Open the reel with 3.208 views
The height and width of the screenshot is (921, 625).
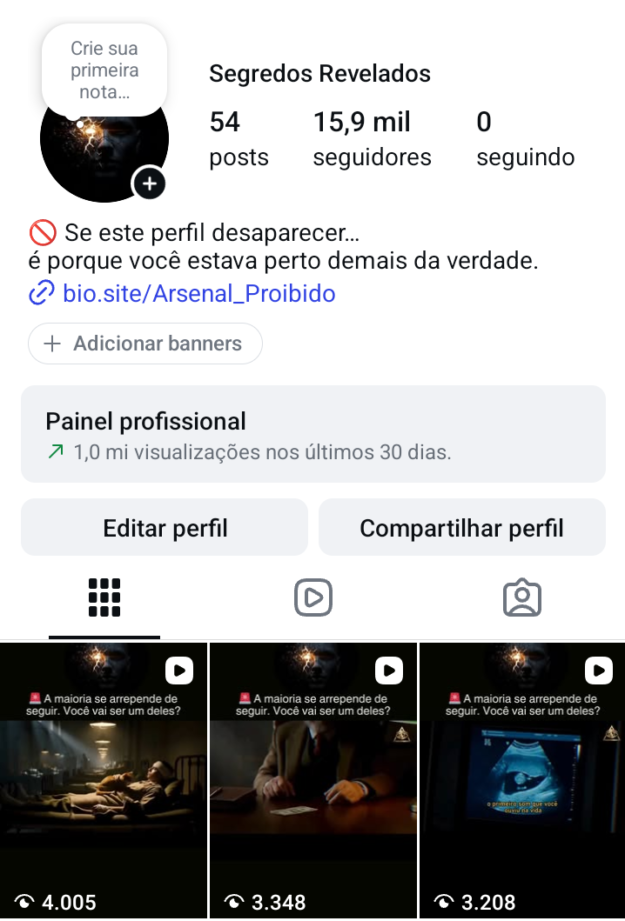pos(523,781)
